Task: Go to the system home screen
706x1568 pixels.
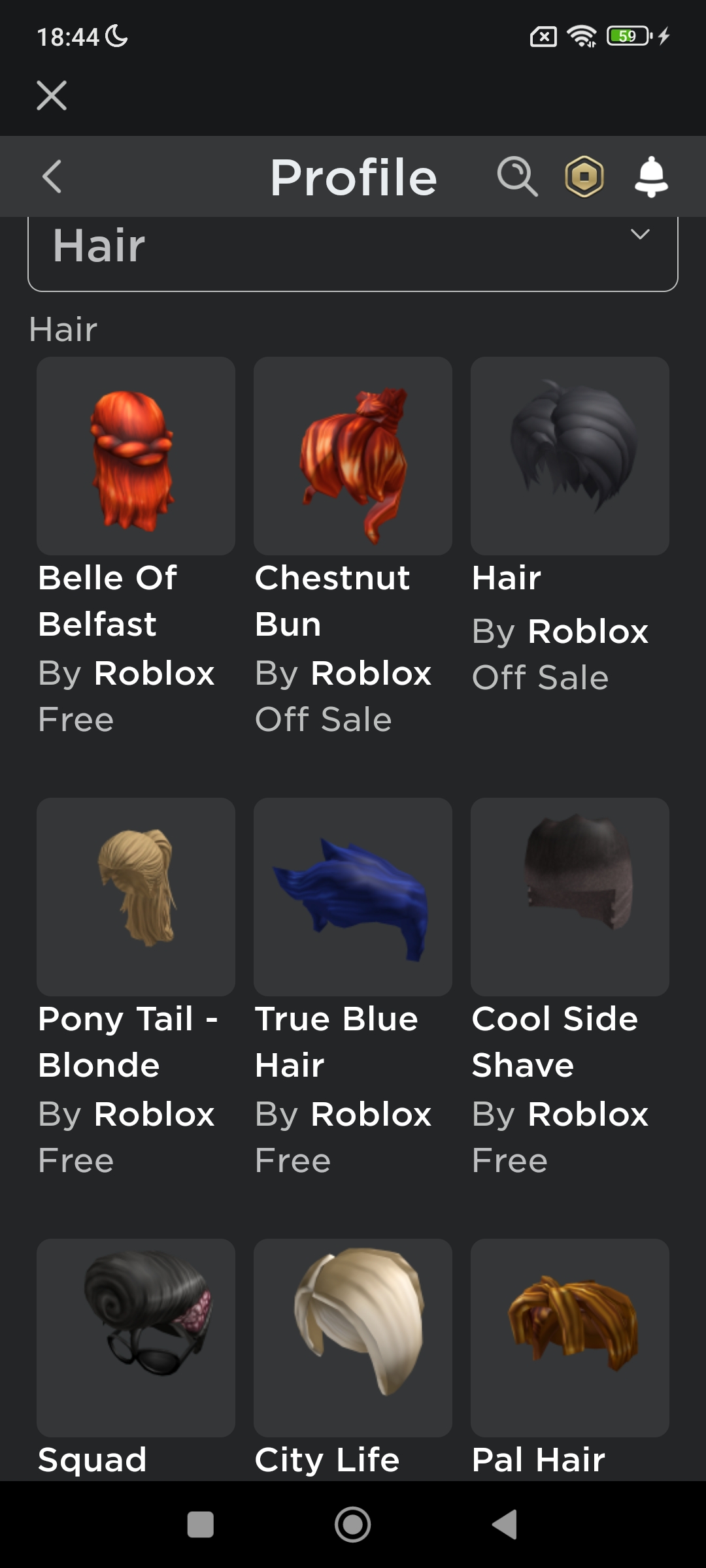Action: click(x=353, y=1525)
